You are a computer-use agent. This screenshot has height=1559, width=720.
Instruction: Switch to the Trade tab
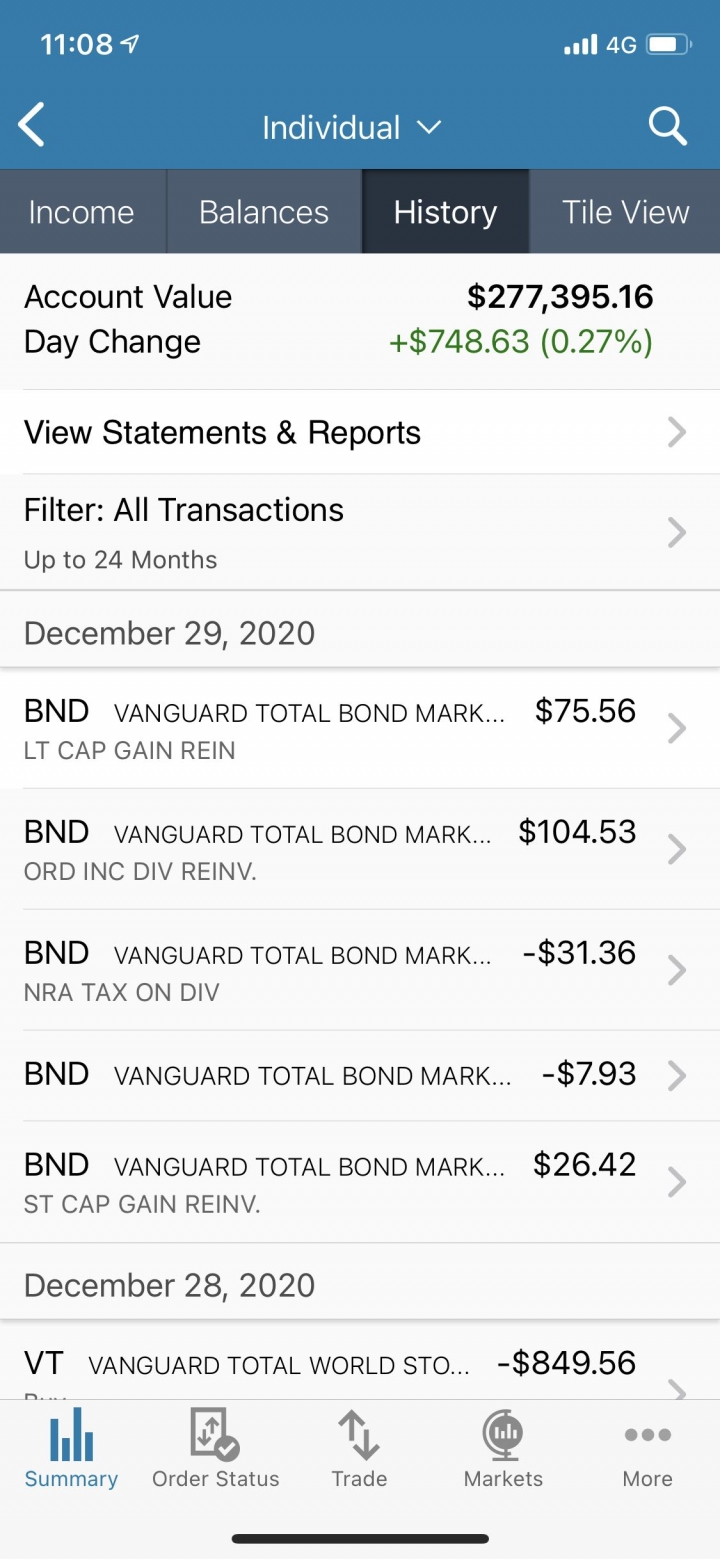359,1448
